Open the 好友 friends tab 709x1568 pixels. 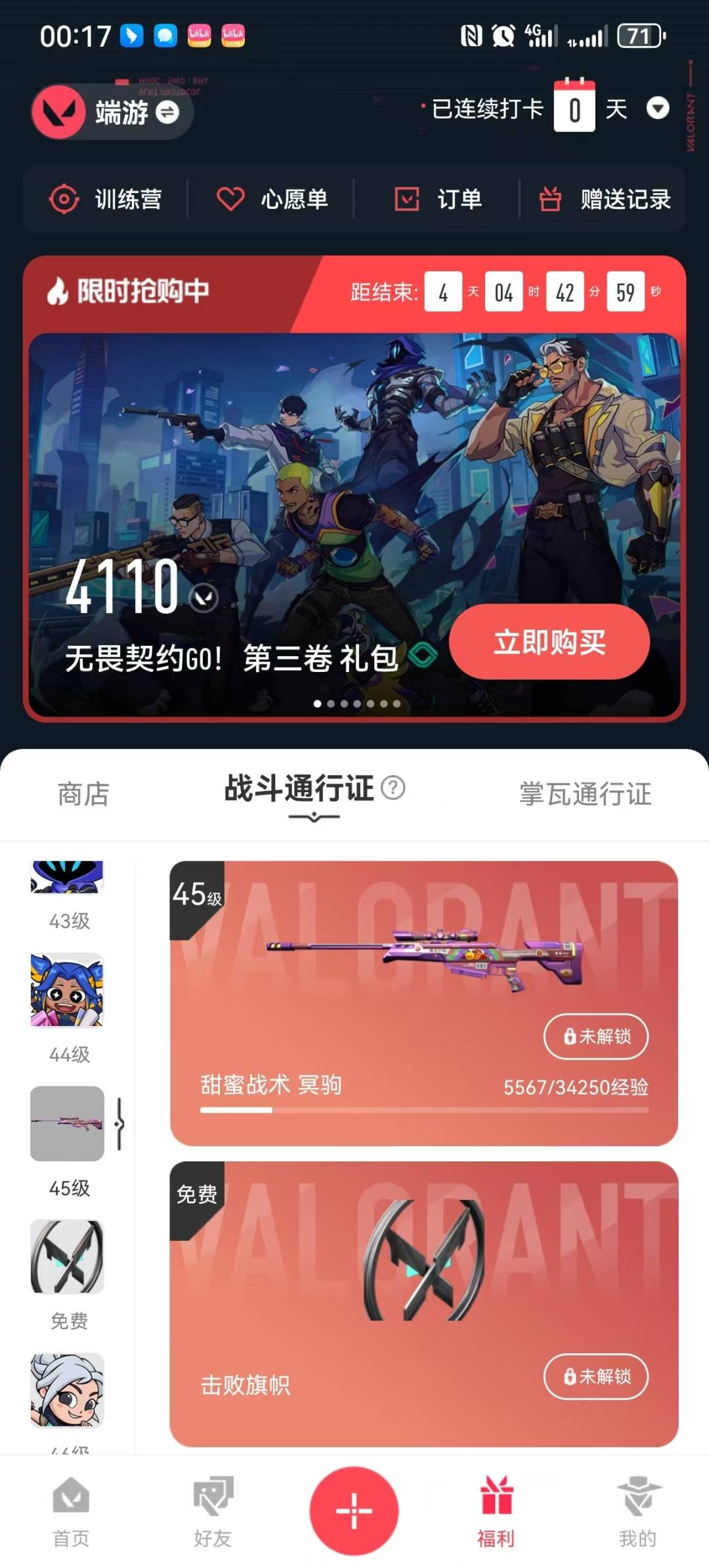(213, 1511)
